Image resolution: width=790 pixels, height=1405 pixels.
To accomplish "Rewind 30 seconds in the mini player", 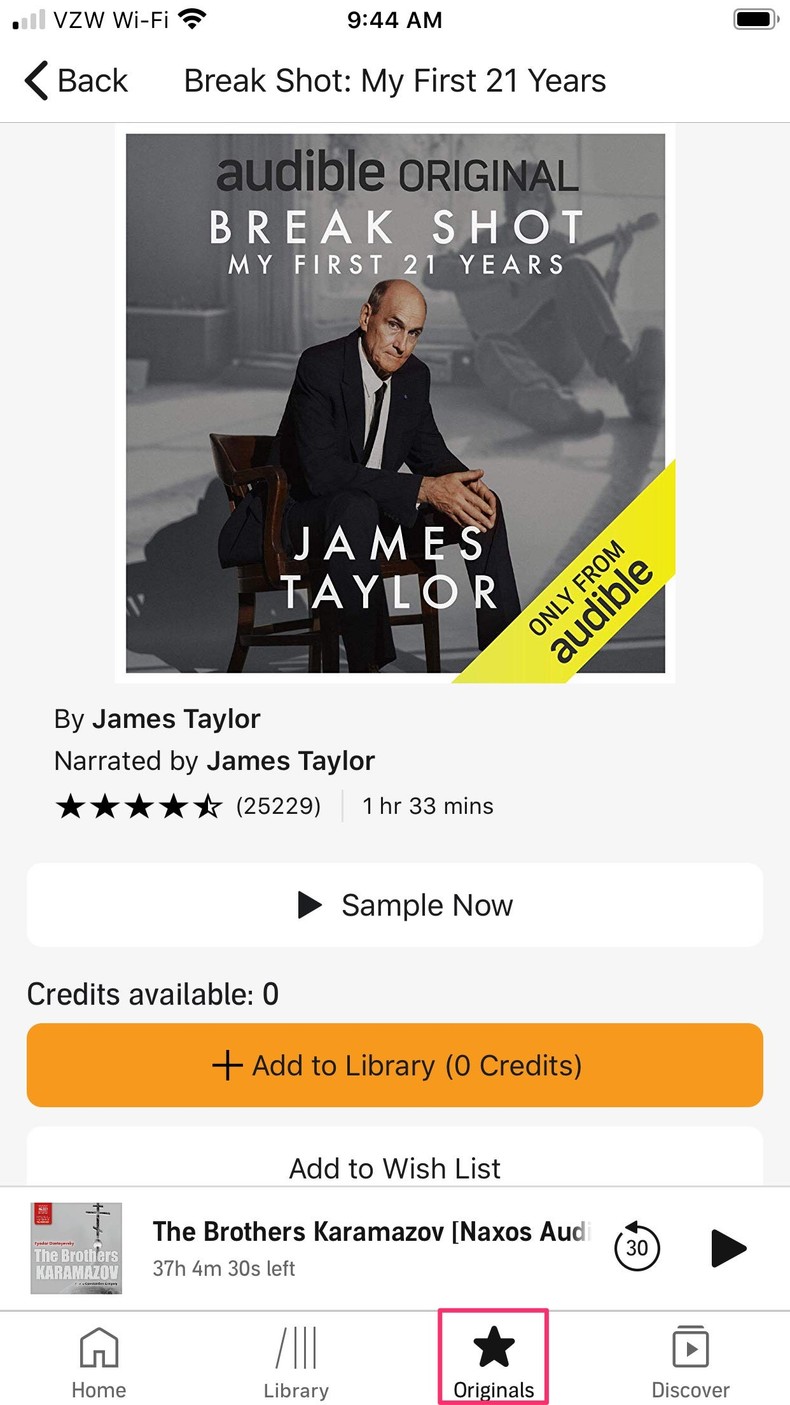I will [x=637, y=1247].
